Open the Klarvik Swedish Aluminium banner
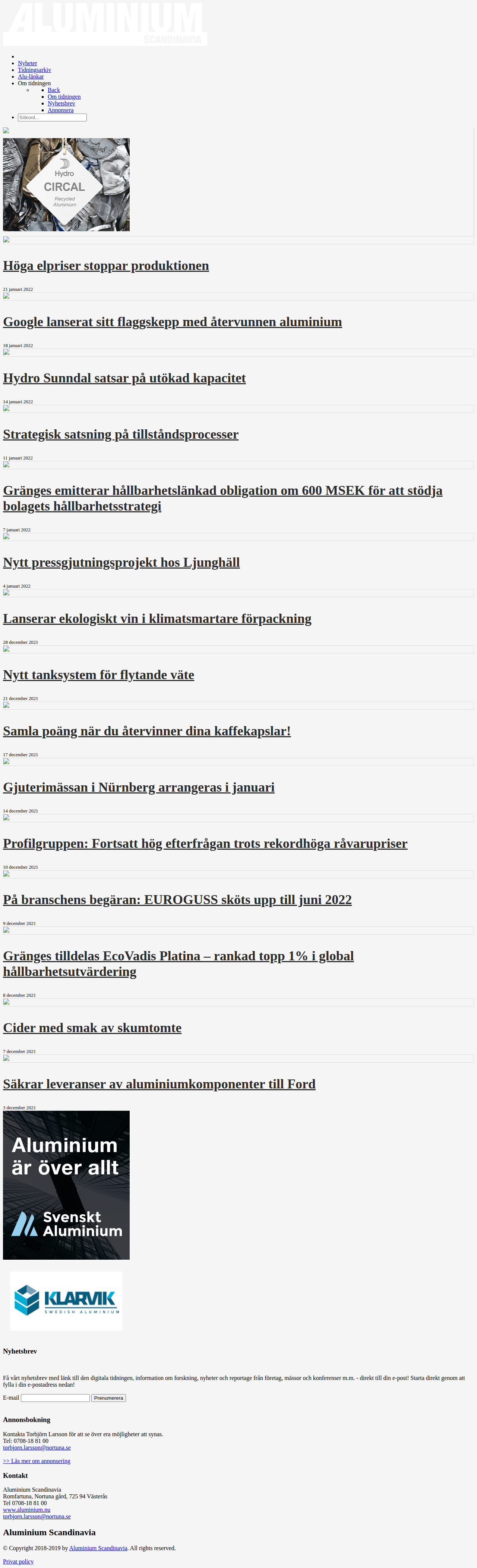Image resolution: width=477 pixels, height=1568 pixels. coord(66,1301)
